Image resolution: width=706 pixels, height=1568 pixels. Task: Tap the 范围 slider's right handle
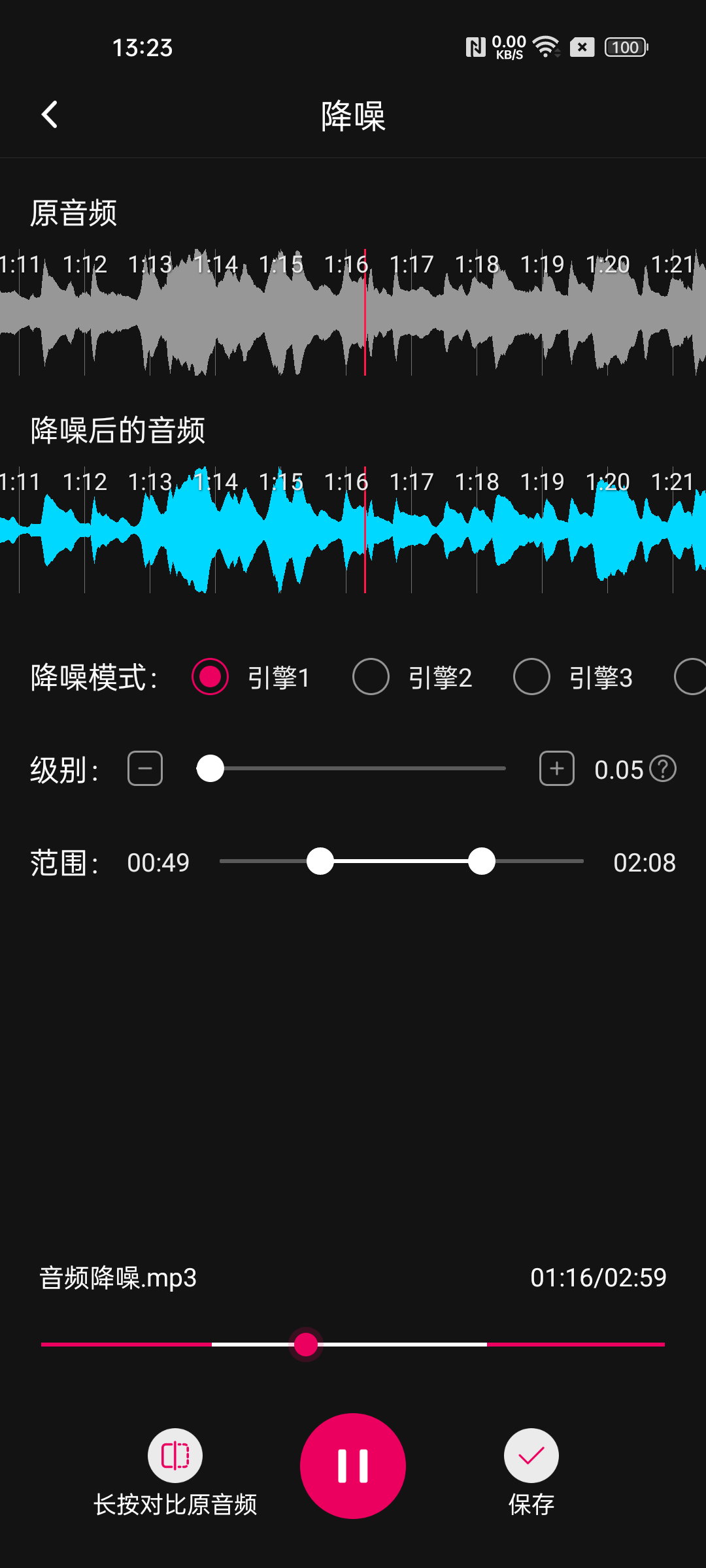(482, 861)
